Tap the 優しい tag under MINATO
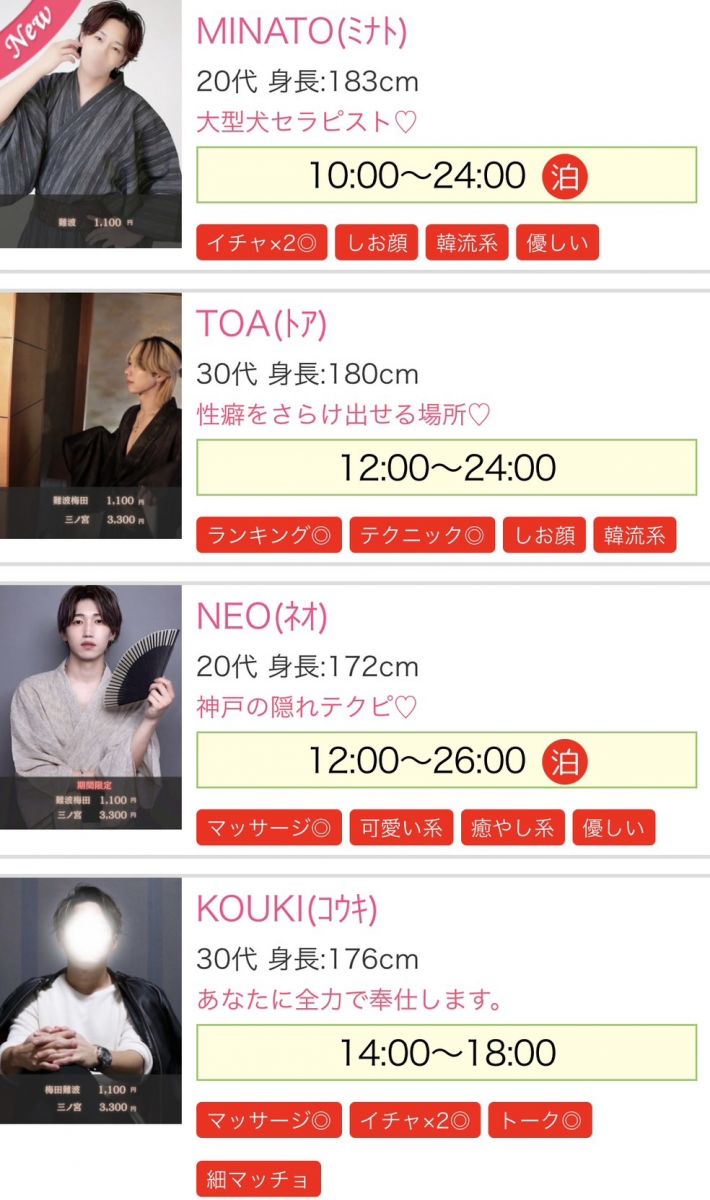This screenshot has height=1200, width=710. coord(557,243)
